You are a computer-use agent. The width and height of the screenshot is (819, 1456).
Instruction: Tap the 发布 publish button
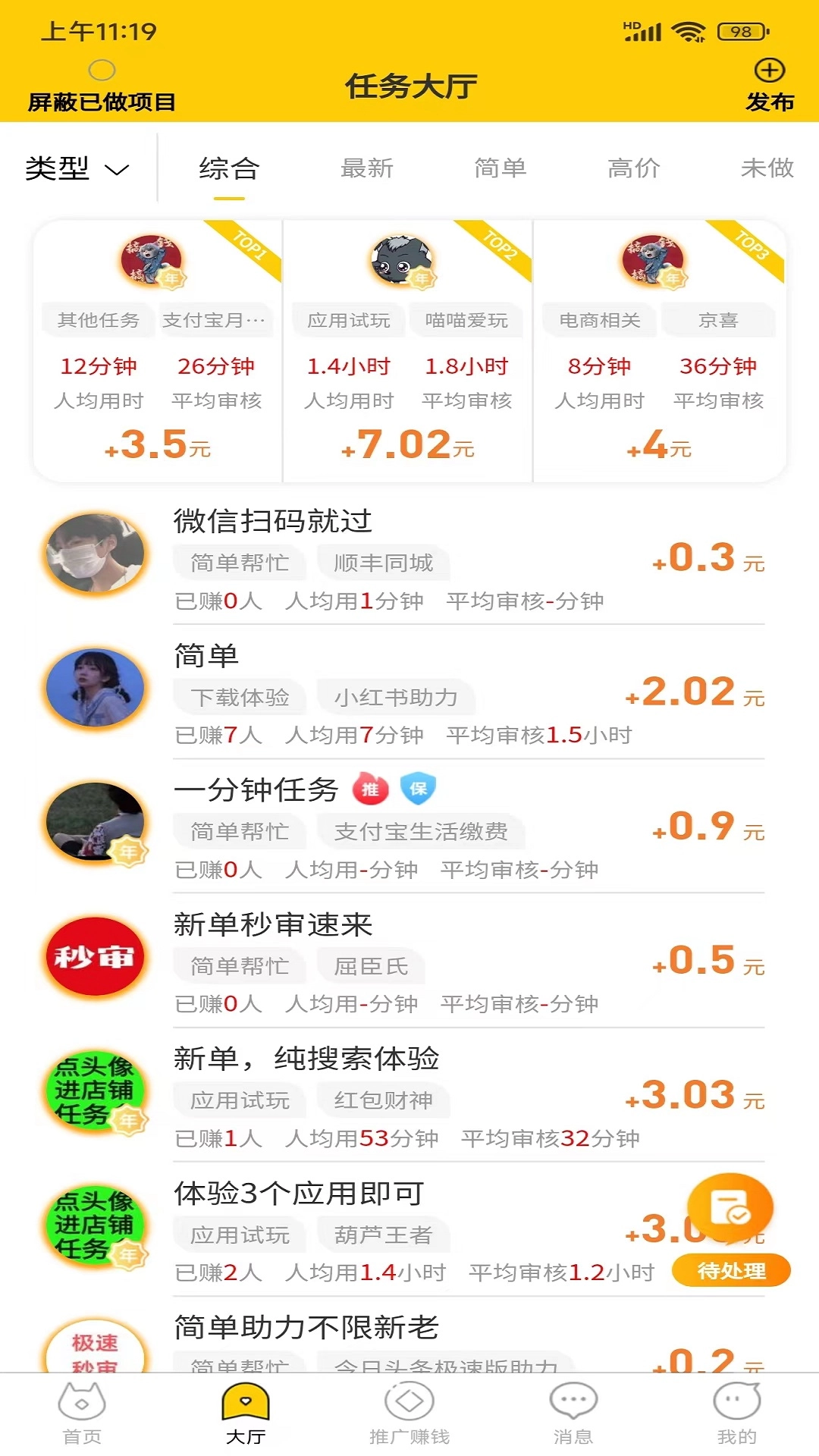click(769, 85)
